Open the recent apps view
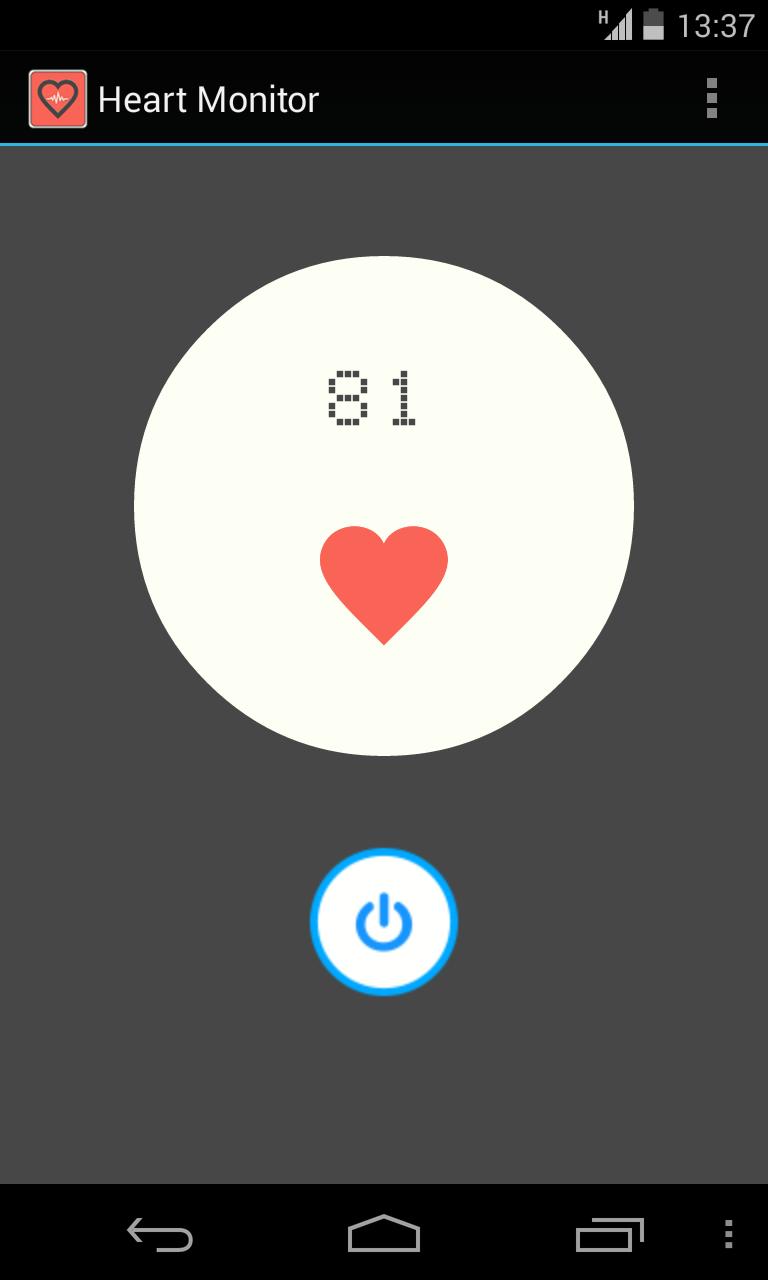 pos(609,1235)
